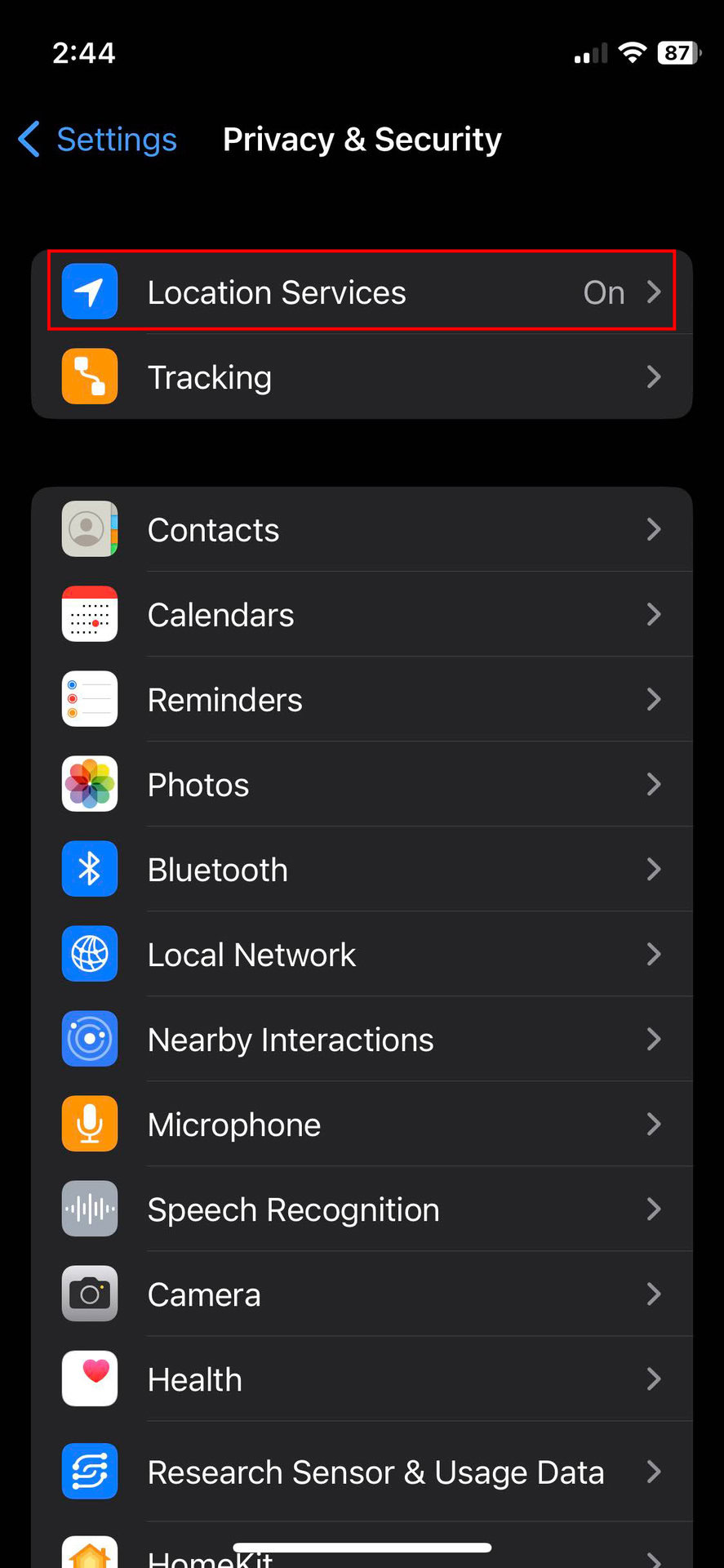The image size is (724, 1568).
Task: Check Camera access permissions
Action: 361,1294
